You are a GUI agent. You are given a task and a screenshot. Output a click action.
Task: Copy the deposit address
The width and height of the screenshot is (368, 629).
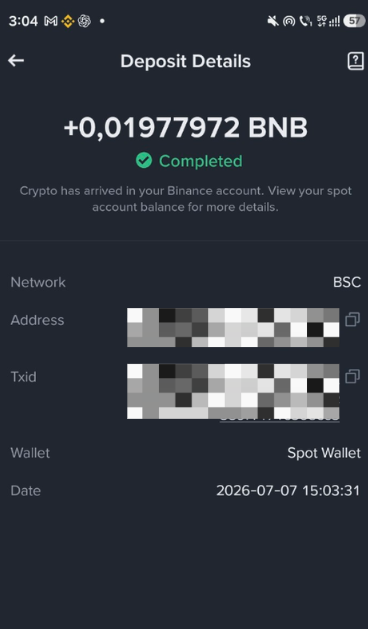click(352, 320)
